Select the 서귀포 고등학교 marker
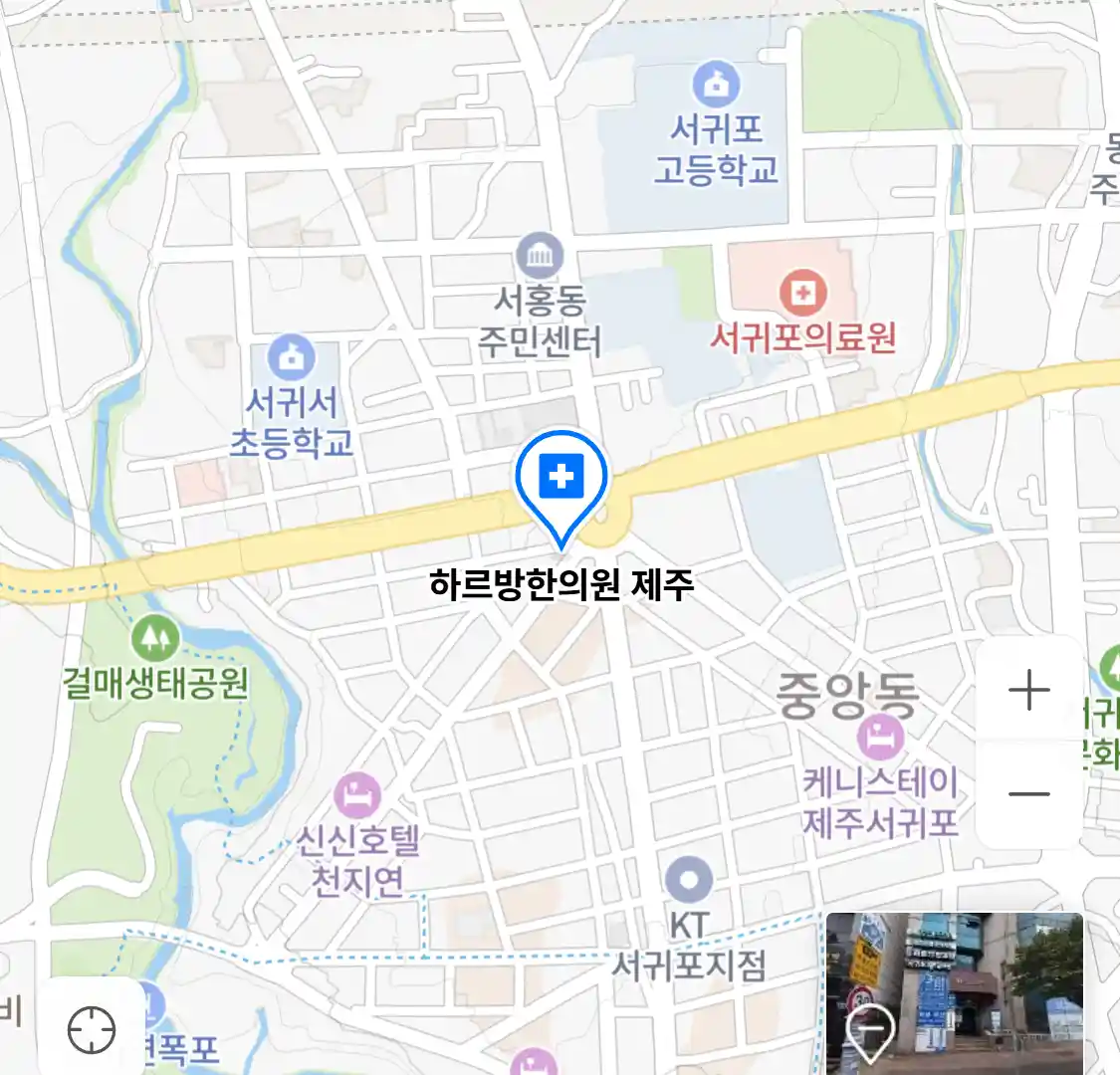 click(715, 86)
